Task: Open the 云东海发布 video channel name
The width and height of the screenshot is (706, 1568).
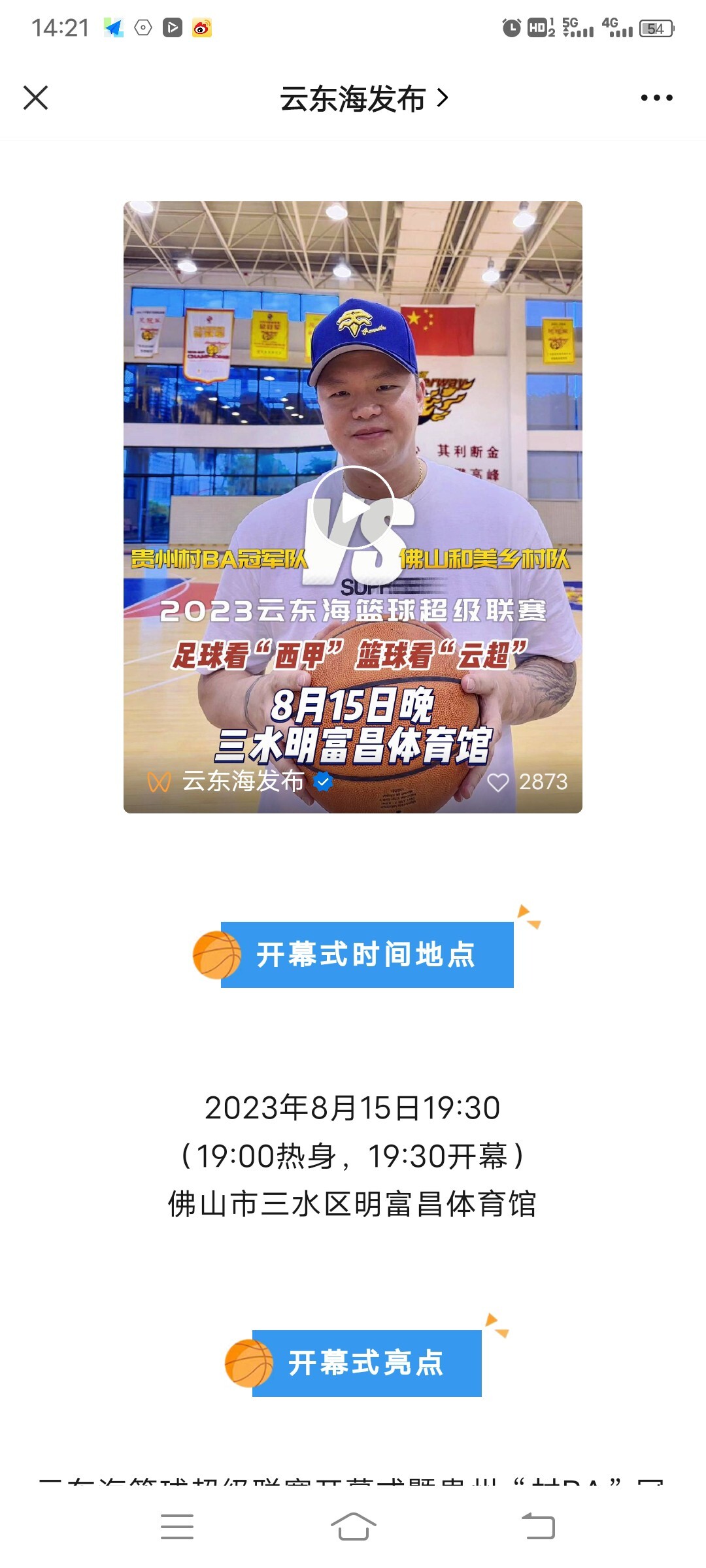Action: [x=243, y=781]
